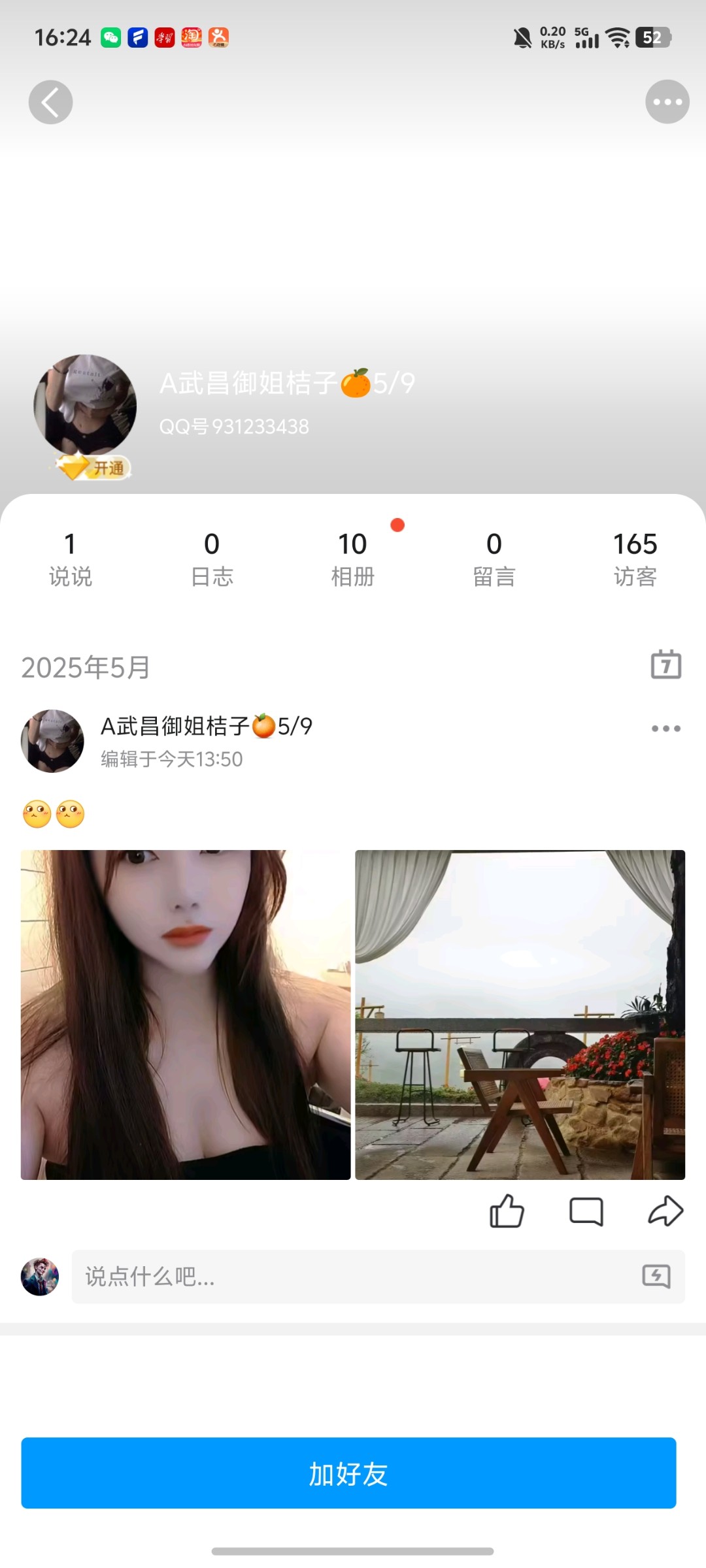Check the battery level indicator showing 52
The height and width of the screenshot is (1568, 706).
(x=654, y=38)
